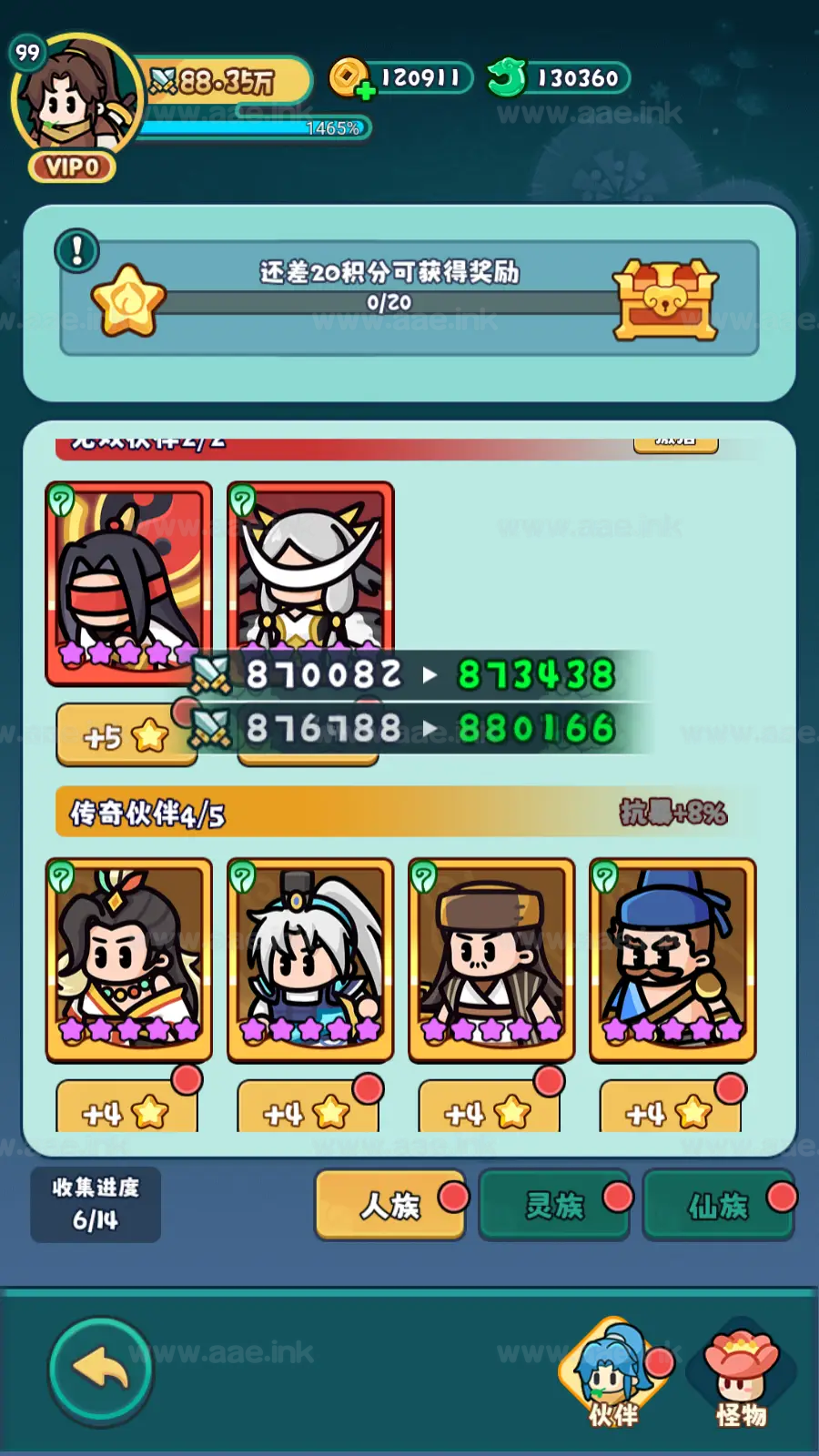Open the info exclamation icon

point(77,251)
